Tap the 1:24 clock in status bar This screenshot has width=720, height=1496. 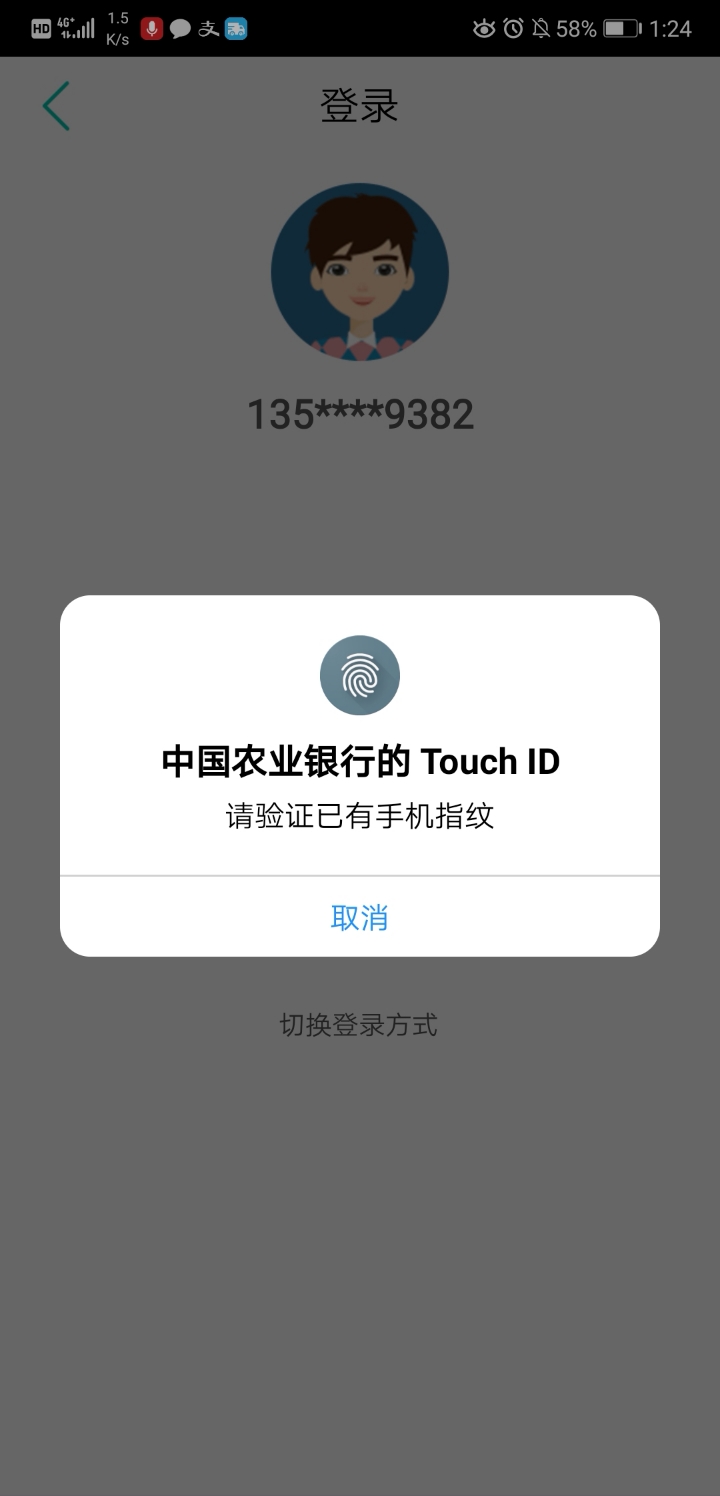click(x=672, y=28)
